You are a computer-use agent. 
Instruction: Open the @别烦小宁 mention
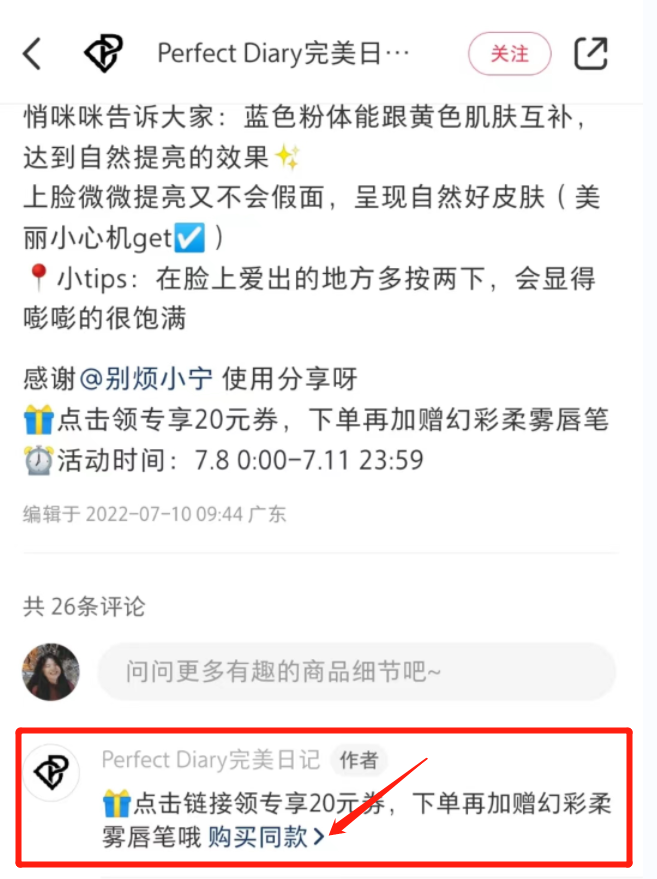[147, 379]
